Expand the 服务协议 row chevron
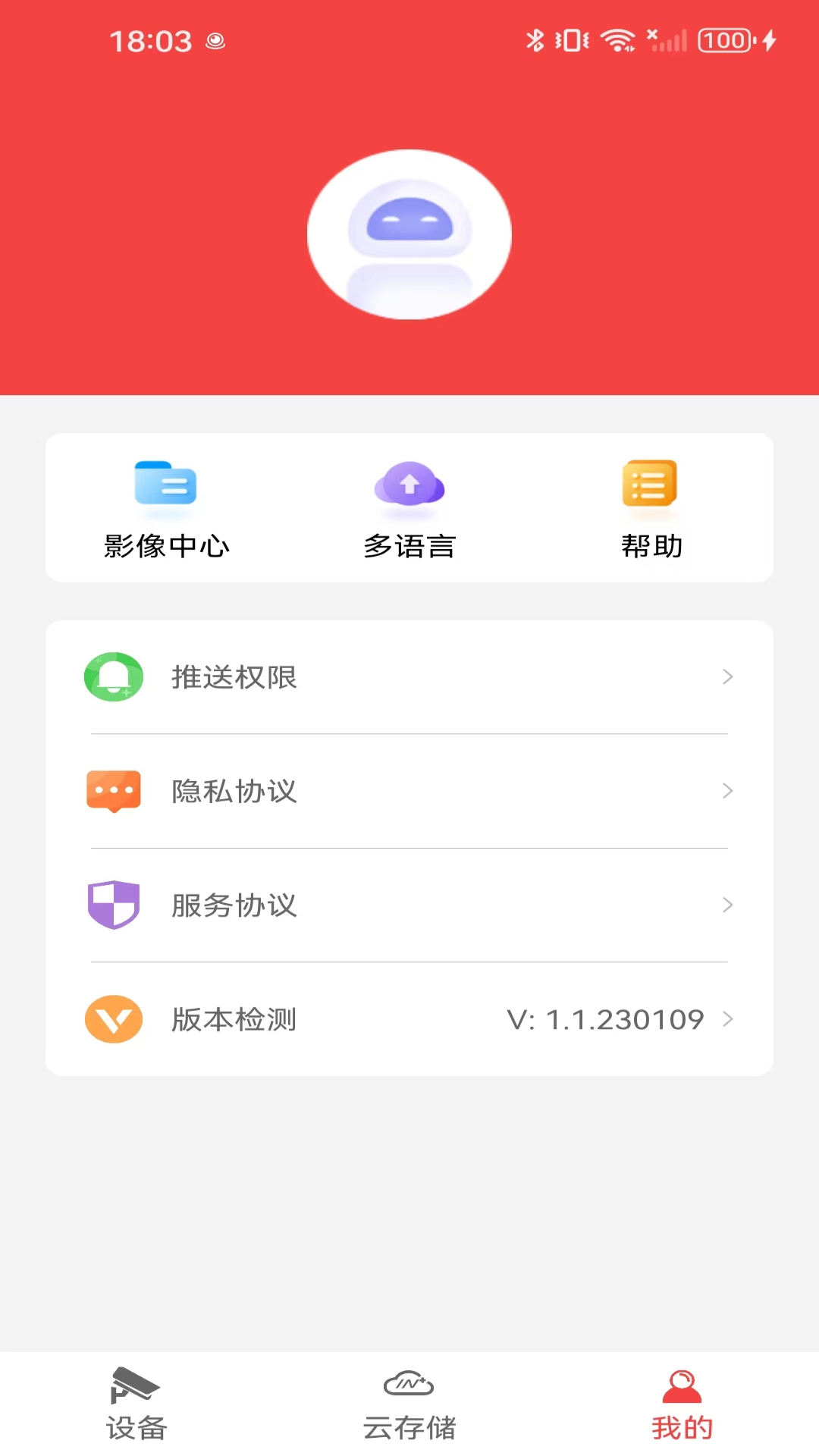The width and height of the screenshot is (819, 1456). [x=727, y=905]
